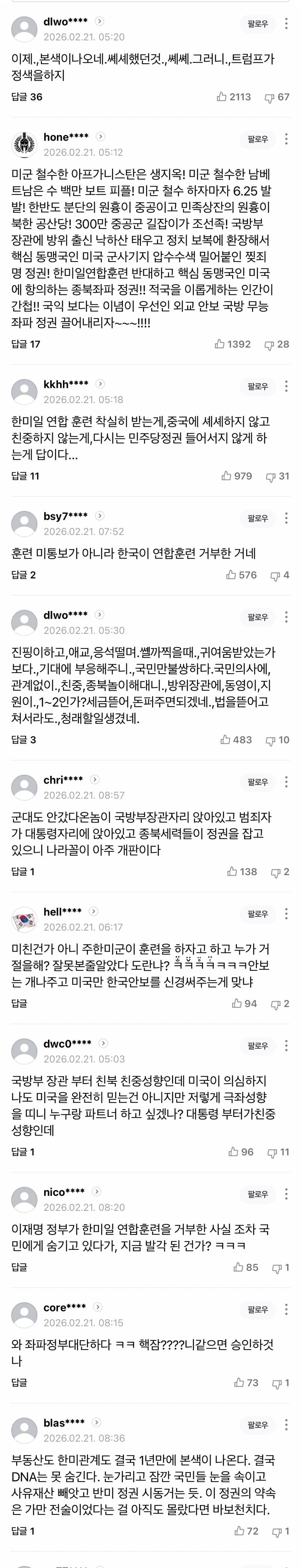
Task: Open overflow menu on kkhh**** comment
Action: (x=286, y=386)
